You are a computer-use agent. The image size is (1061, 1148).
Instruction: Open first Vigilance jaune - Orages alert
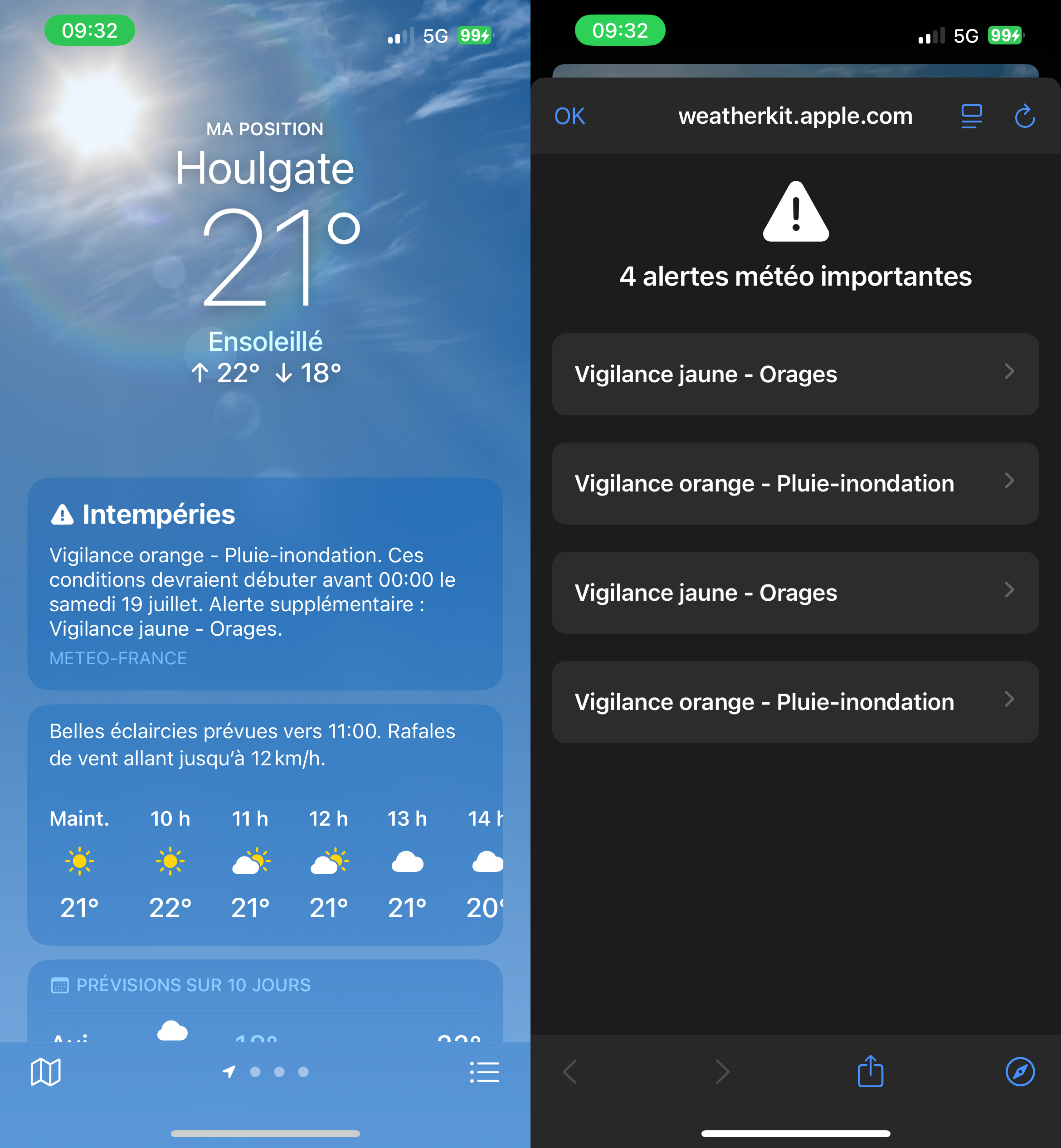[795, 374]
